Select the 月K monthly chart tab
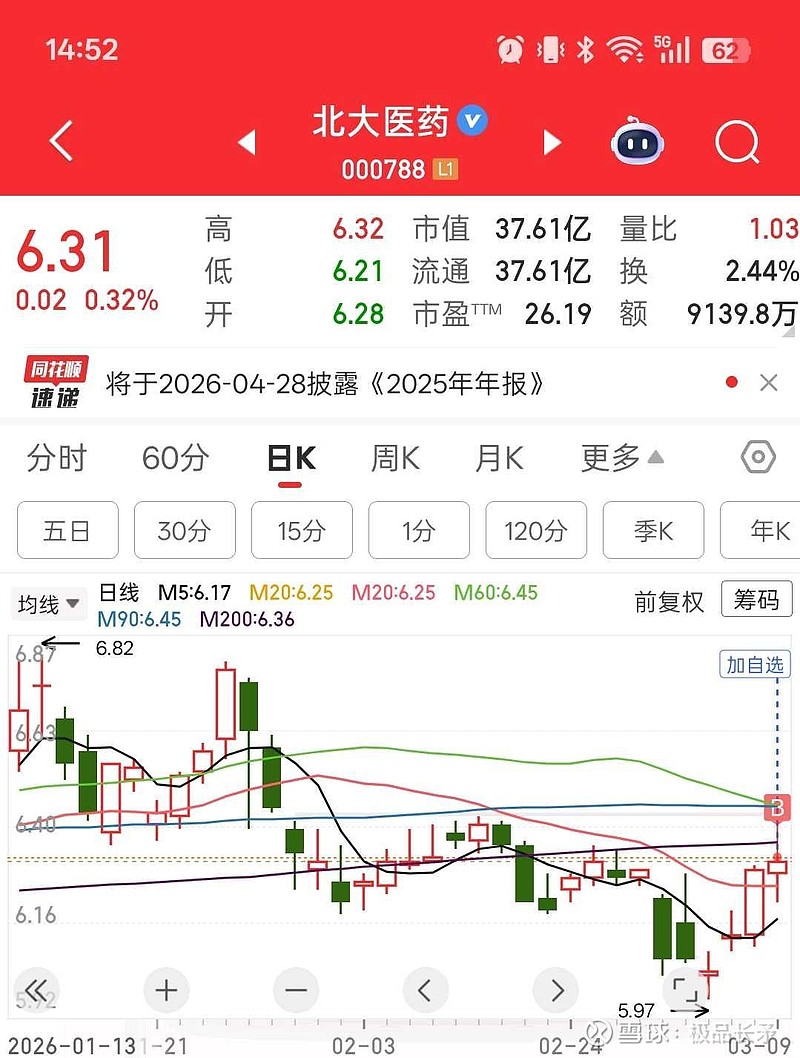 (x=499, y=459)
